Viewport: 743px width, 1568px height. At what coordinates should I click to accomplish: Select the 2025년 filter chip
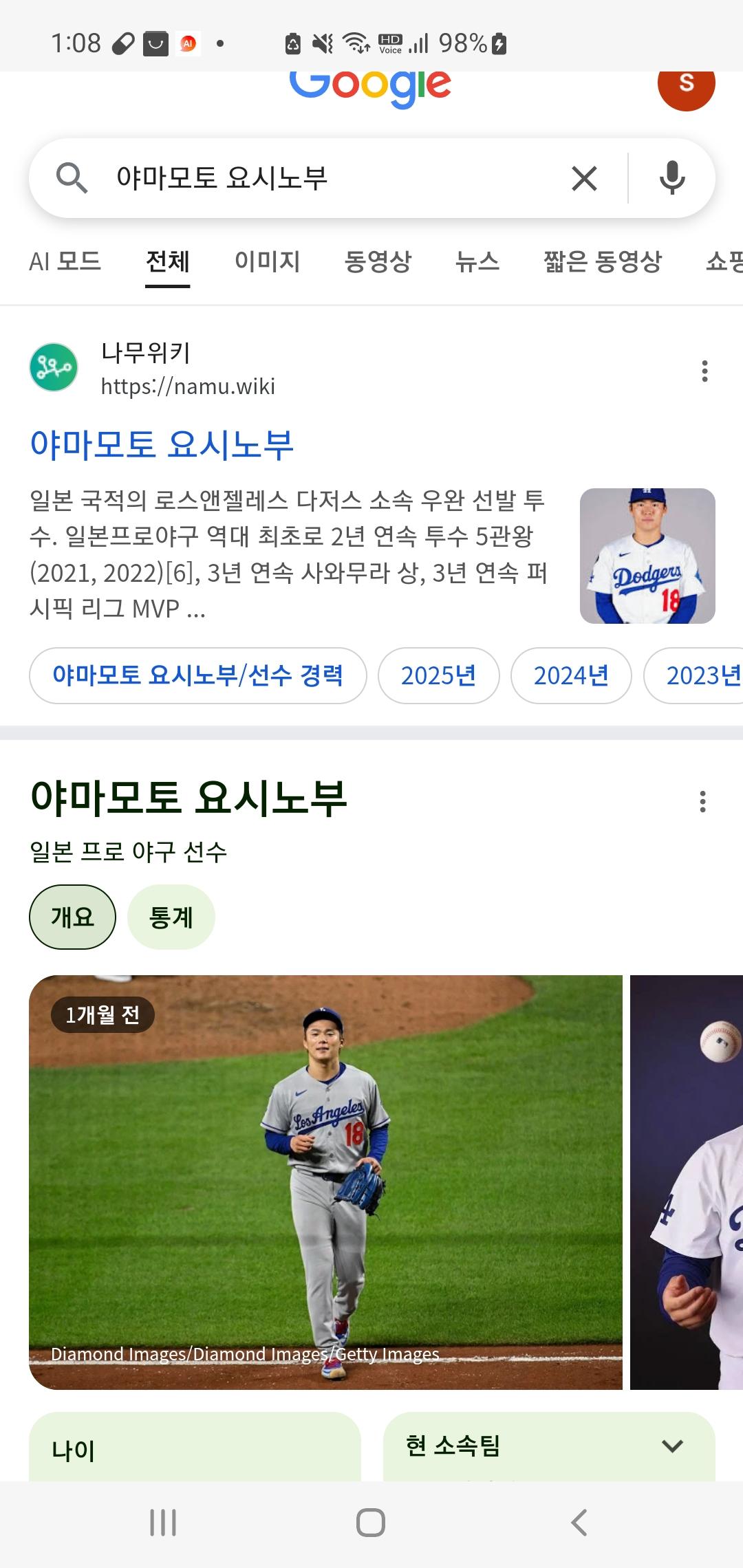coord(438,676)
